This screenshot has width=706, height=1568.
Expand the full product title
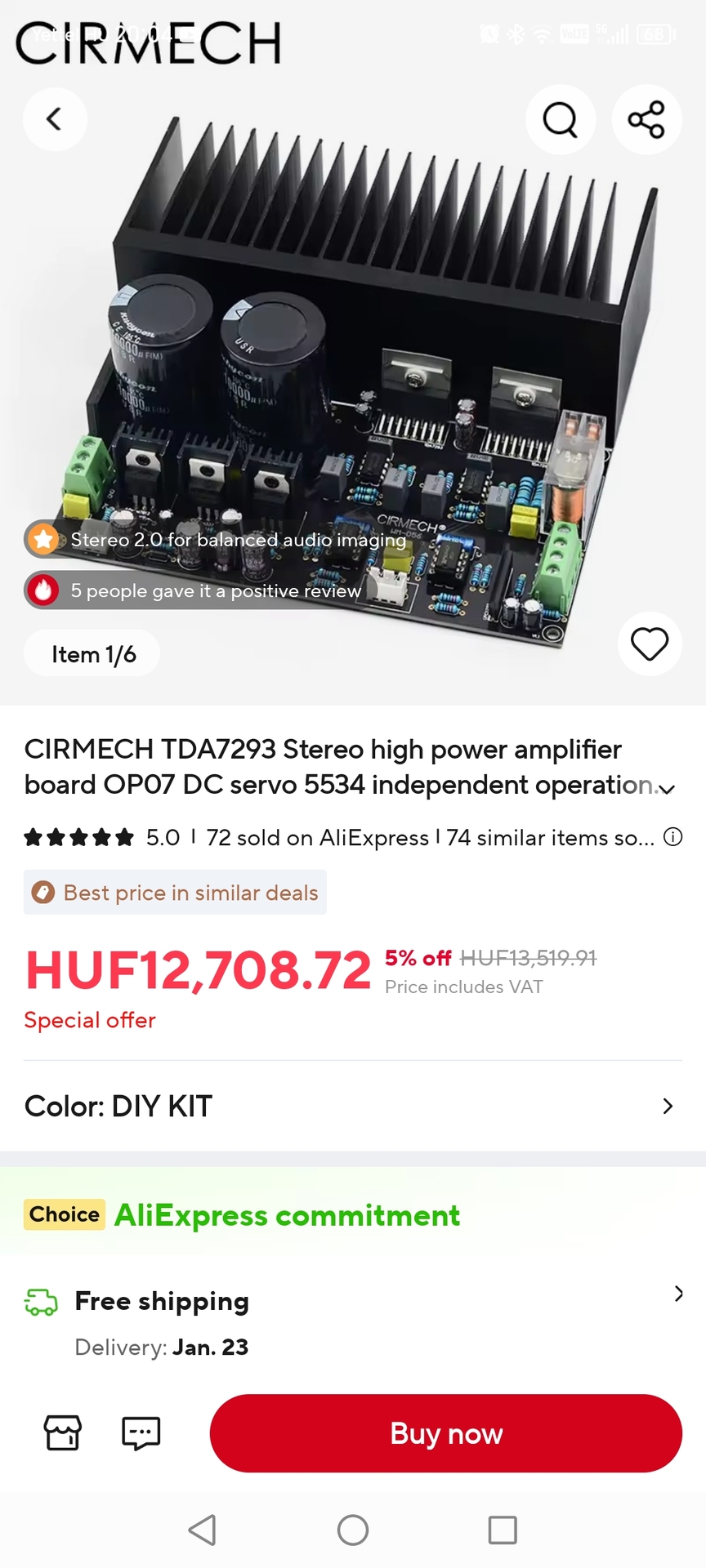coord(667,789)
